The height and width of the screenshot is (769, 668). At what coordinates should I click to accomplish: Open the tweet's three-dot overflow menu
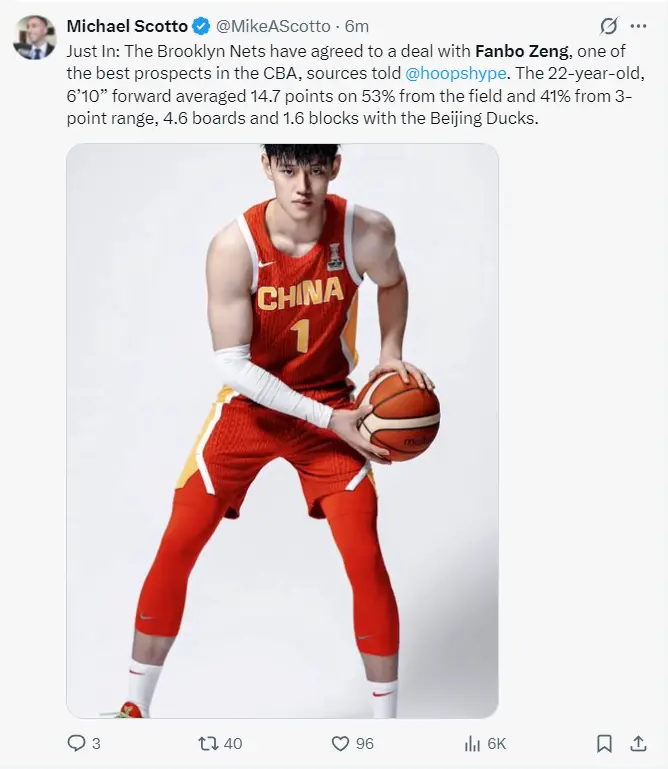(638, 27)
